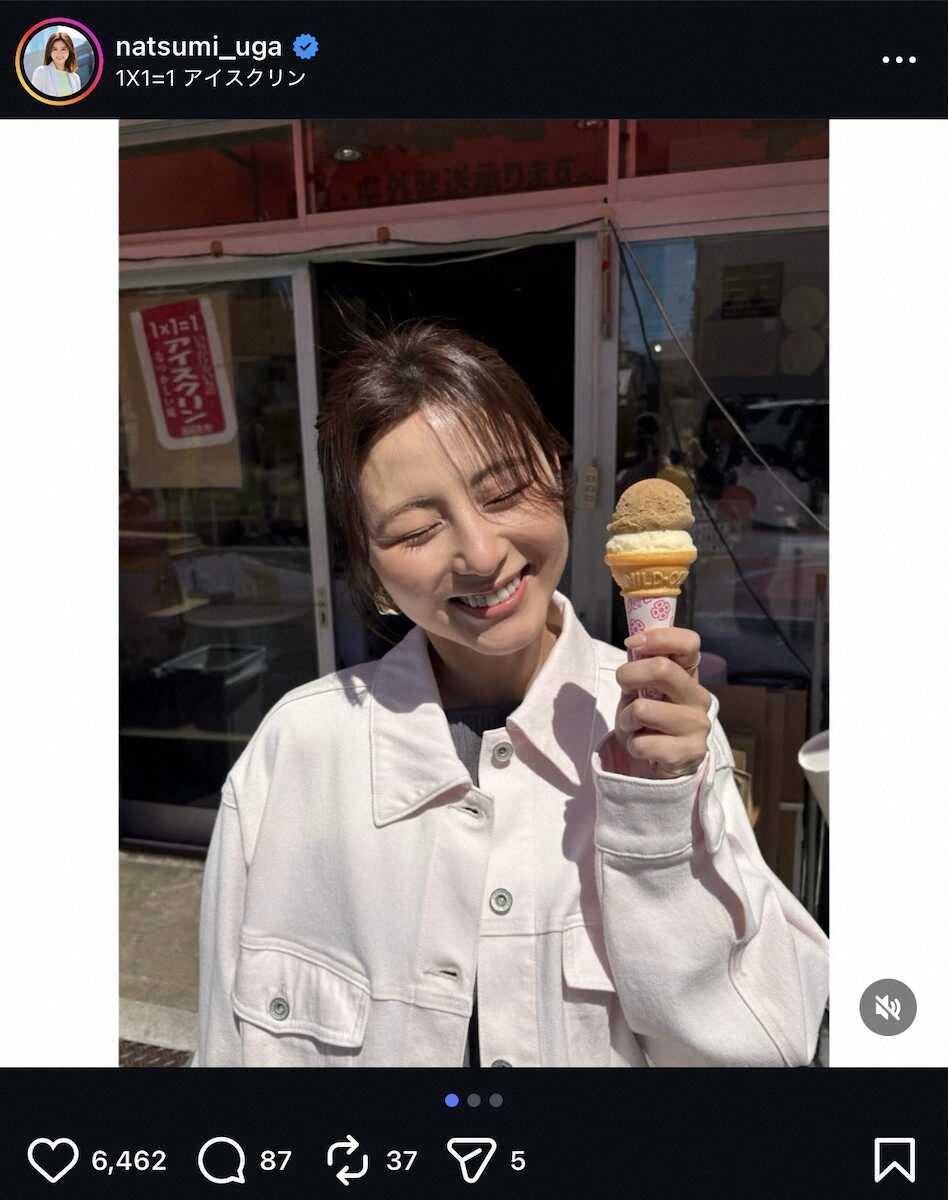Open natsumi_uga's profile picture story
948x1200 pixels.
[x=59, y=61]
